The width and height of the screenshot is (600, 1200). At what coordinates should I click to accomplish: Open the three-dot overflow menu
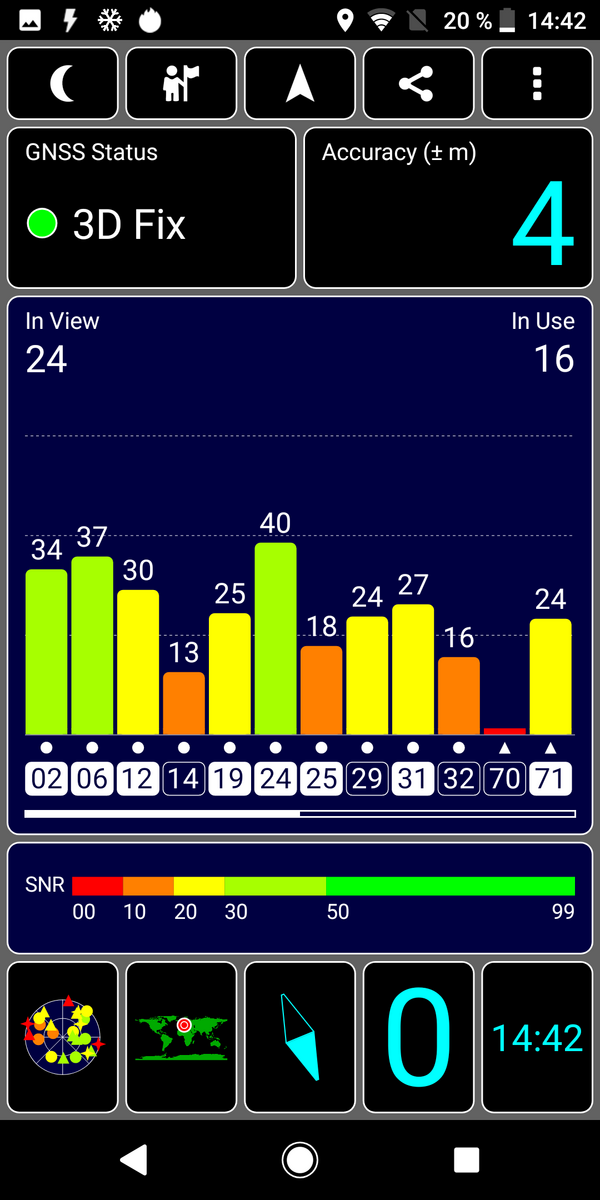(x=537, y=84)
